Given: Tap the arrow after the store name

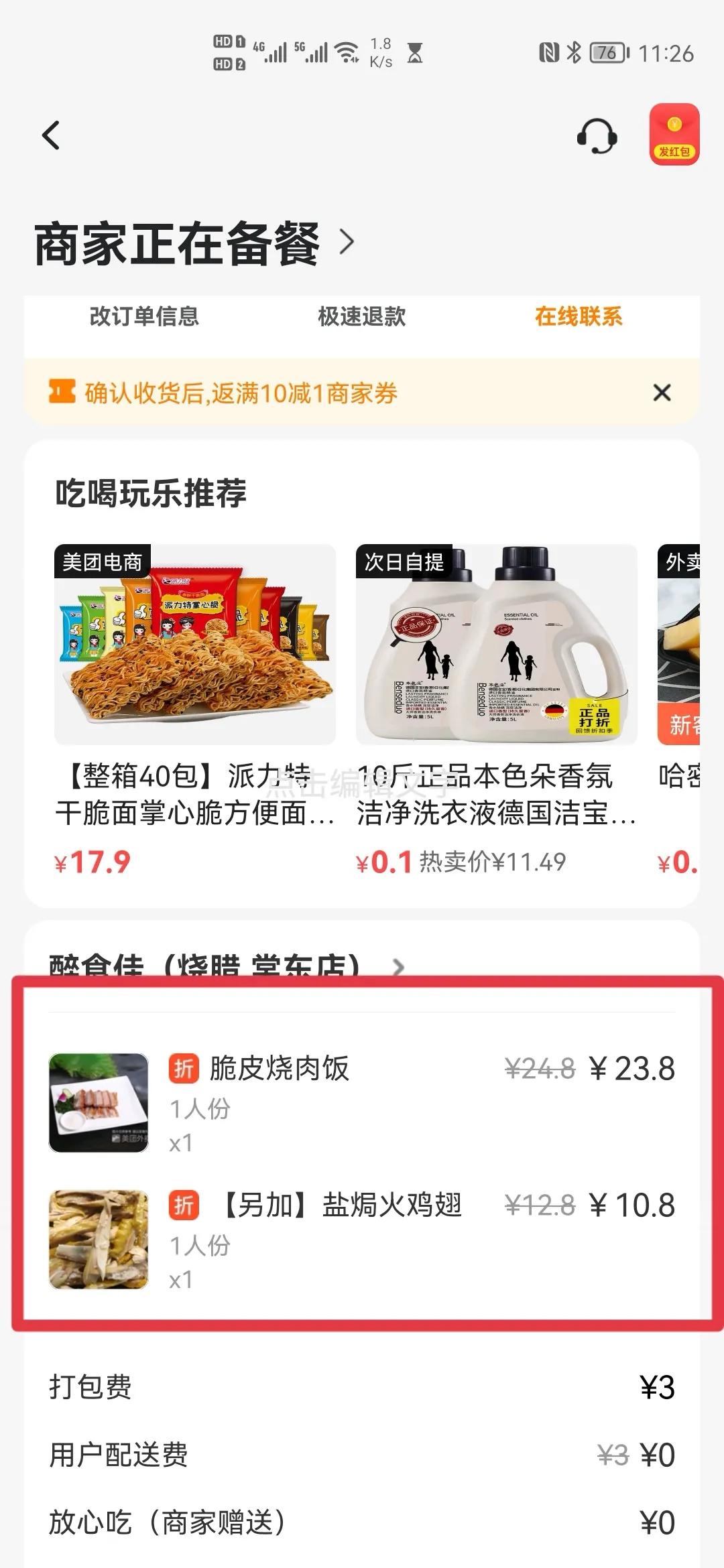Looking at the screenshot, I should tap(400, 966).
